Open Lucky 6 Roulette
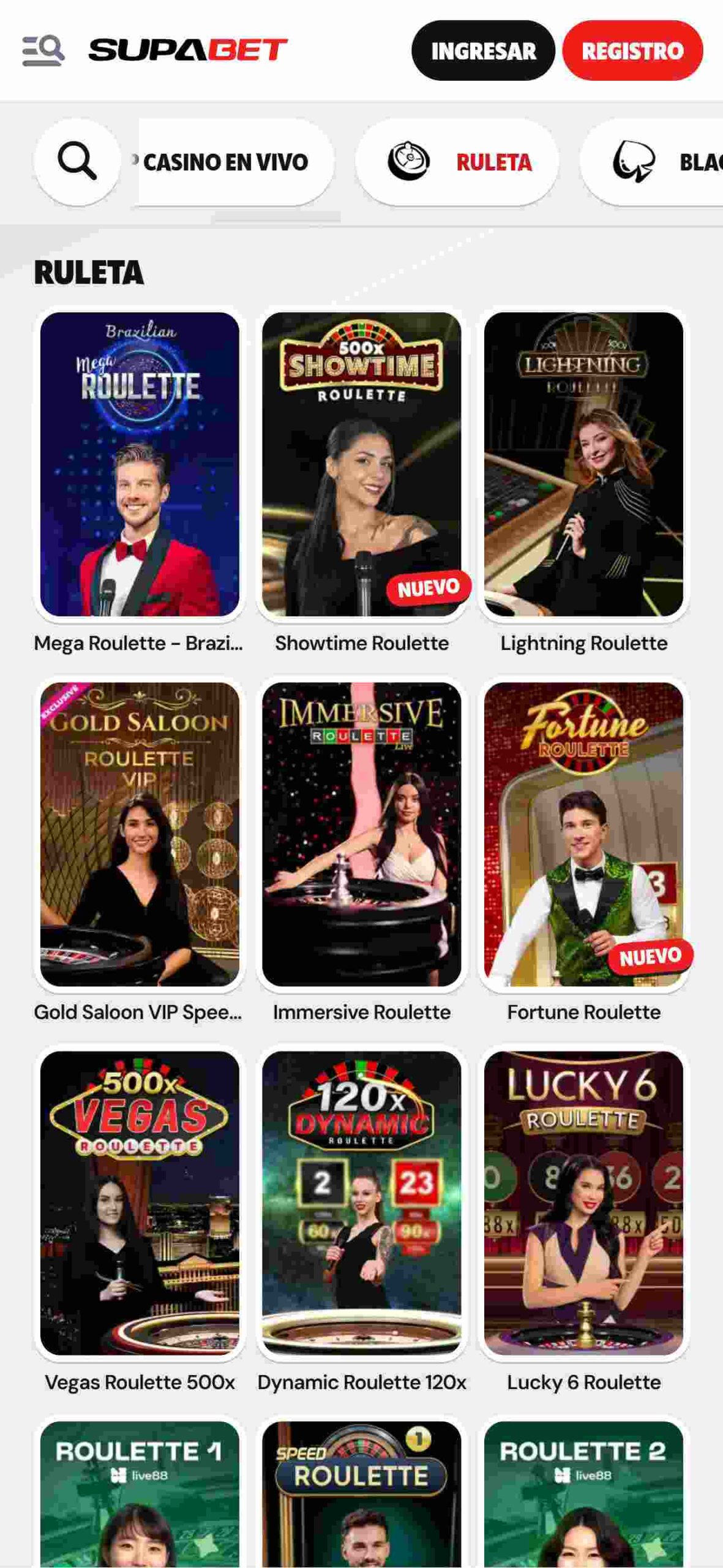The image size is (723, 1568). coord(583,1202)
